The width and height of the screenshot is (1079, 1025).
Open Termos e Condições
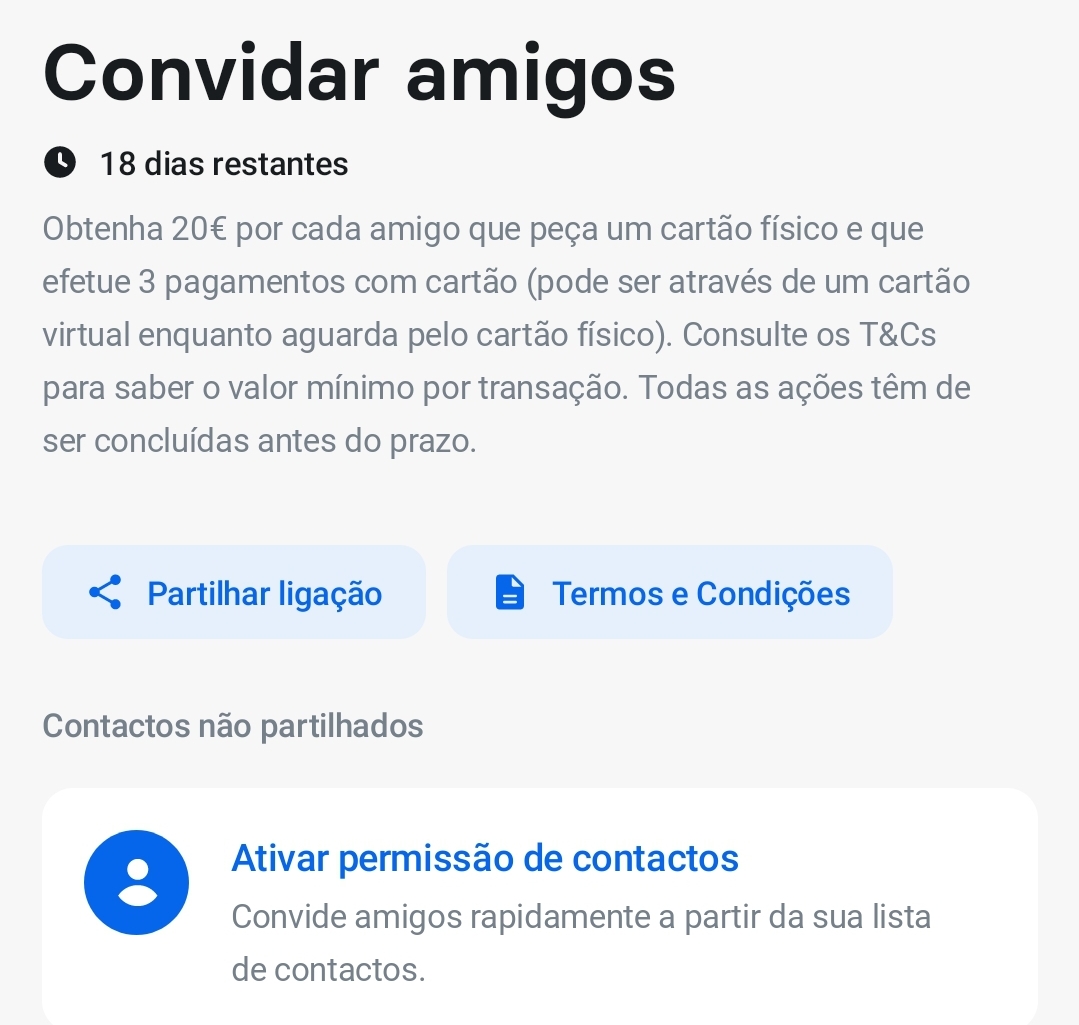click(x=669, y=593)
